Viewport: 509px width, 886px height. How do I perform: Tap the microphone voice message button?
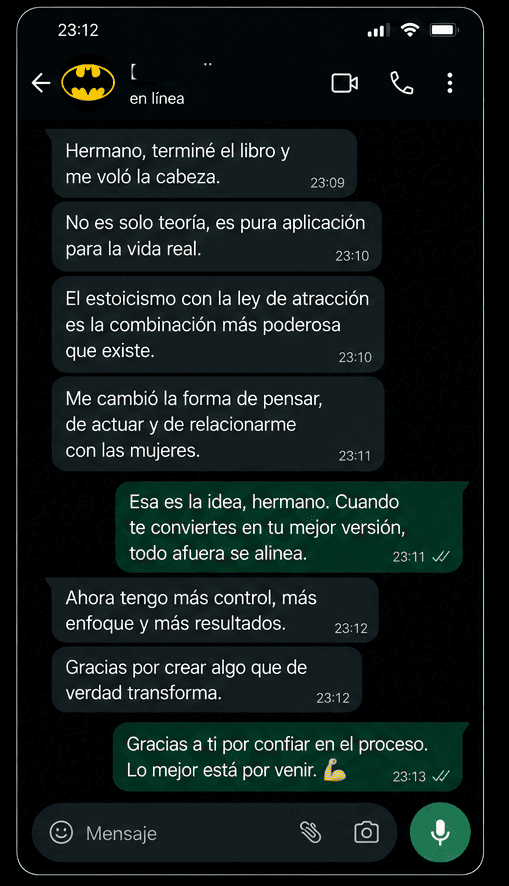(x=440, y=832)
